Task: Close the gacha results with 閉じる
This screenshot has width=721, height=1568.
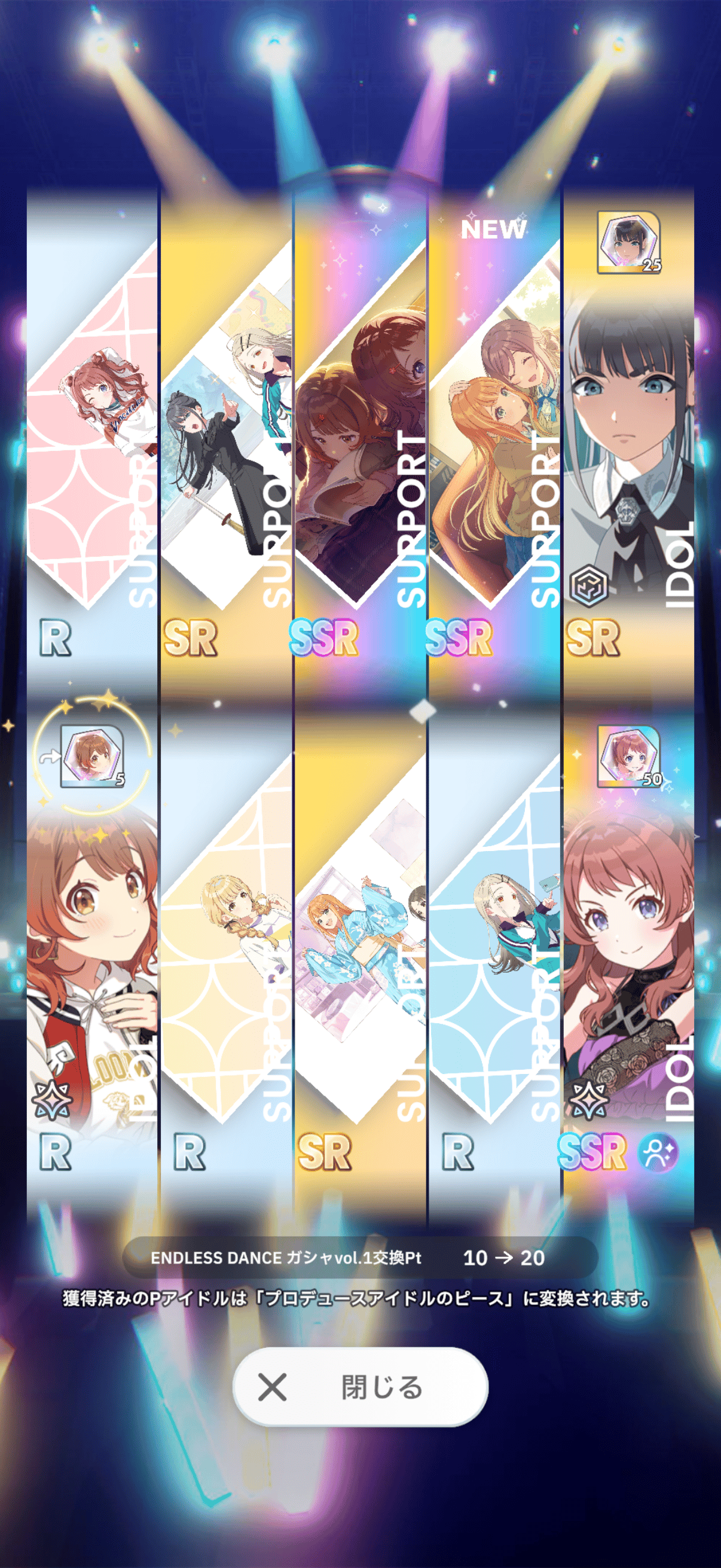Action: point(360,1387)
